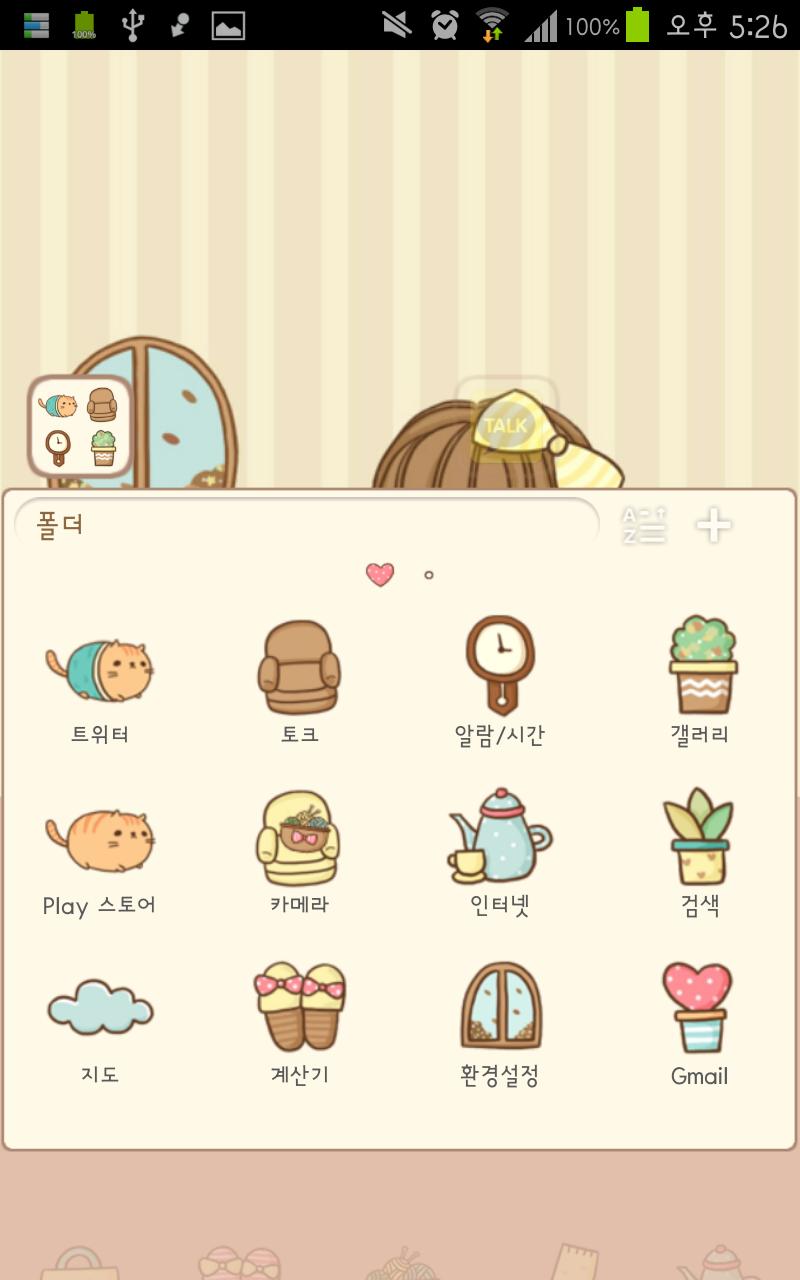Open the 트위터 app icon

click(100, 665)
